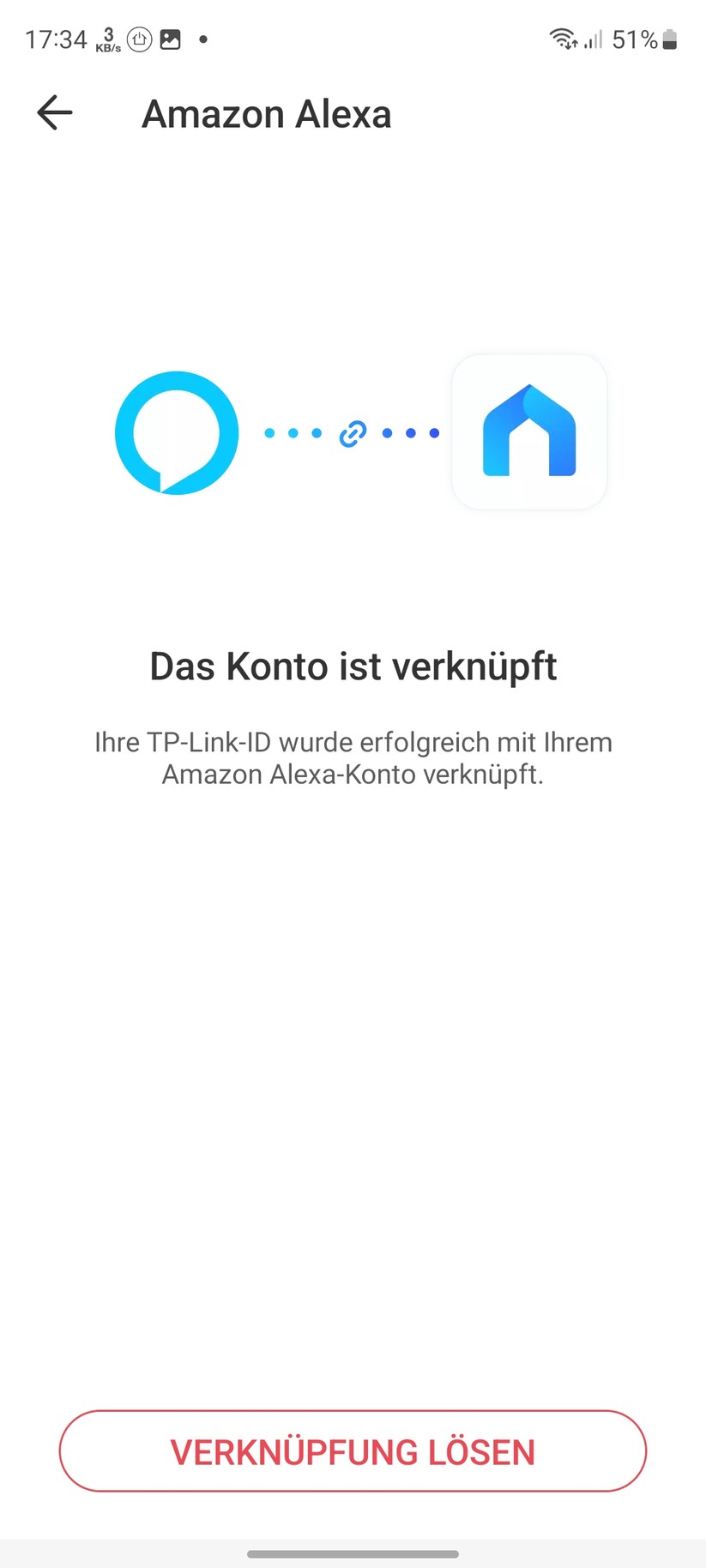Tap the chain link icon between the logos
Viewport: 706px width, 1568px height.
pyautogui.click(x=352, y=433)
